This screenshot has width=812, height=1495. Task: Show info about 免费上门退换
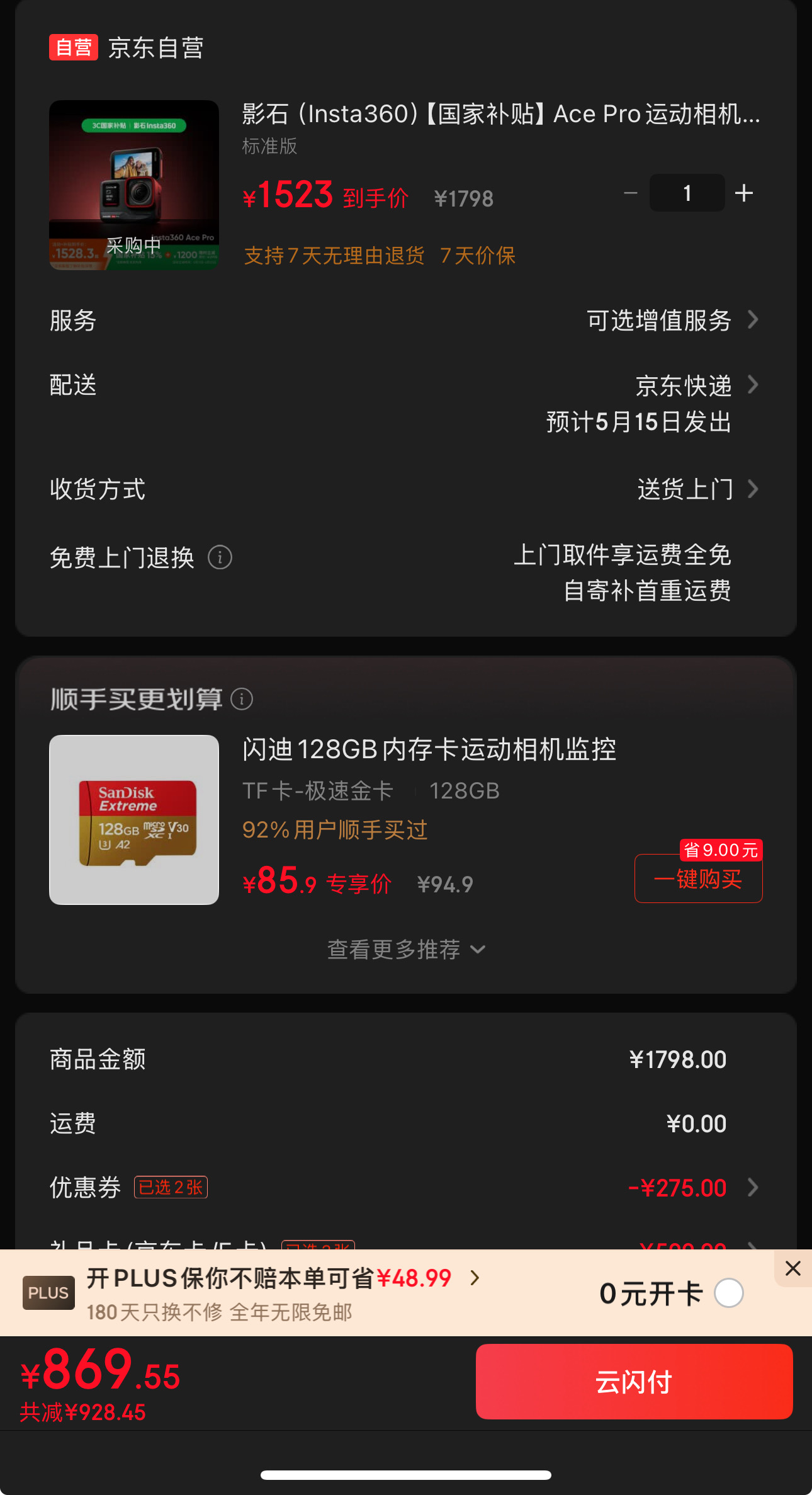pyautogui.click(x=220, y=557)
